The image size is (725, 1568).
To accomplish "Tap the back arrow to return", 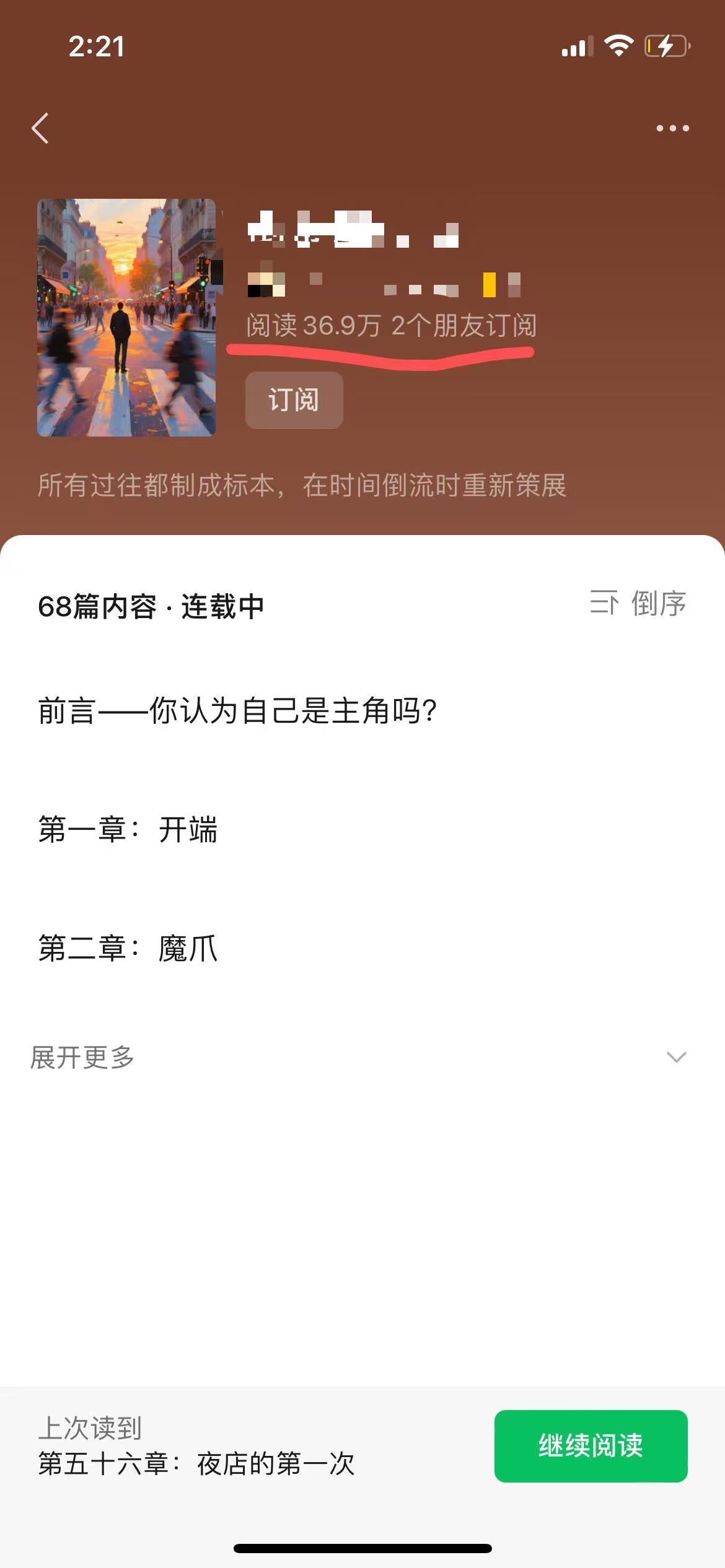I will 41,128.
